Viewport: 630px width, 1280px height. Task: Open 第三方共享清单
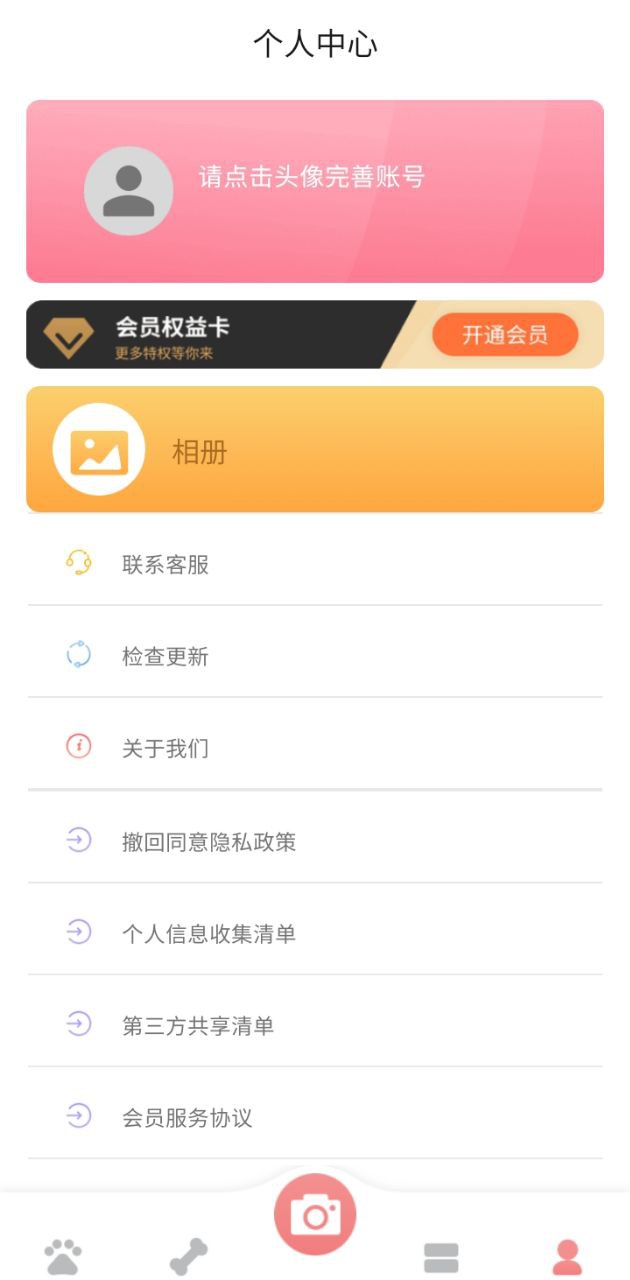(x=315, y=1025)
